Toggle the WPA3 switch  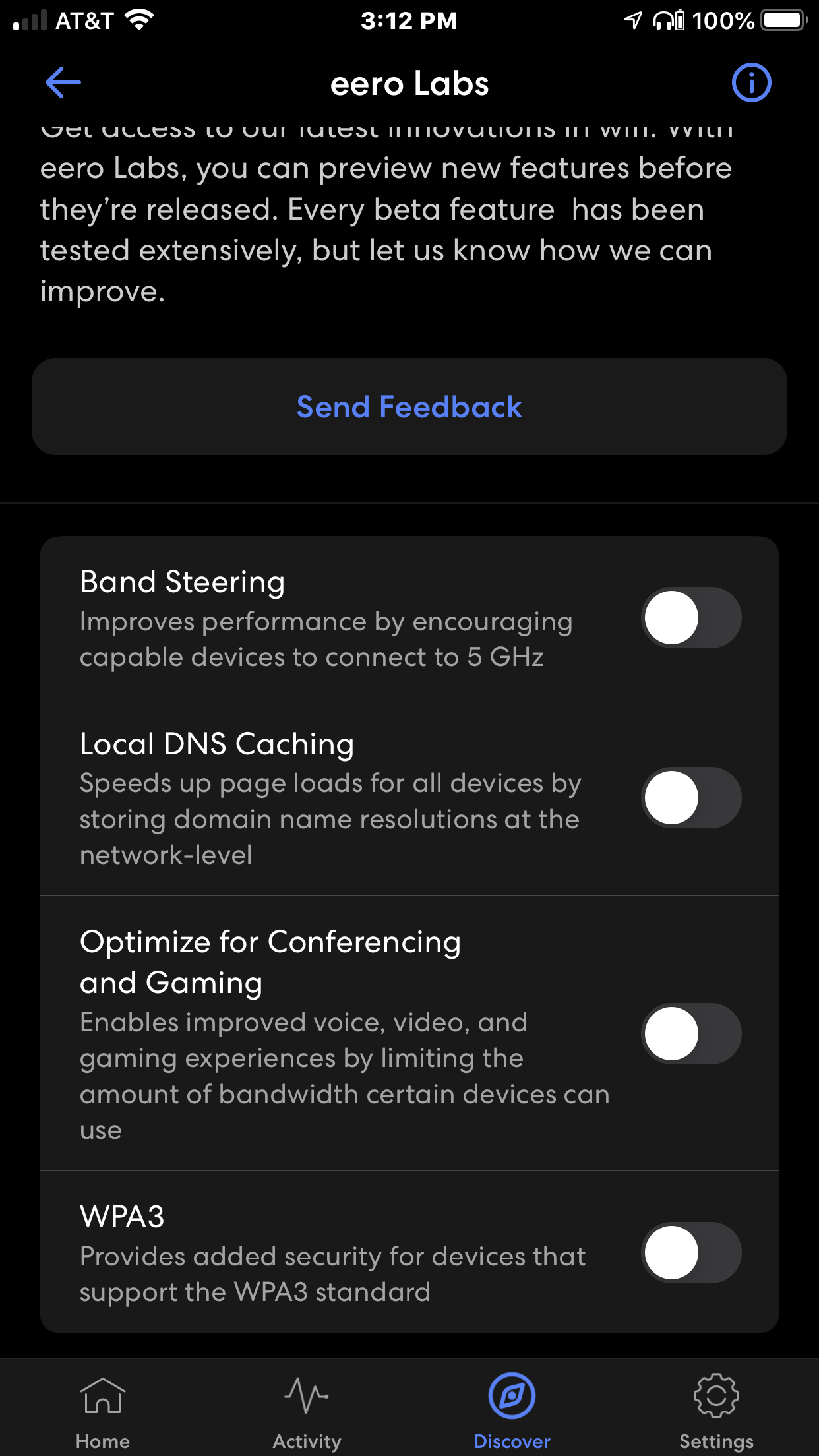click(x=690, y=1252)
